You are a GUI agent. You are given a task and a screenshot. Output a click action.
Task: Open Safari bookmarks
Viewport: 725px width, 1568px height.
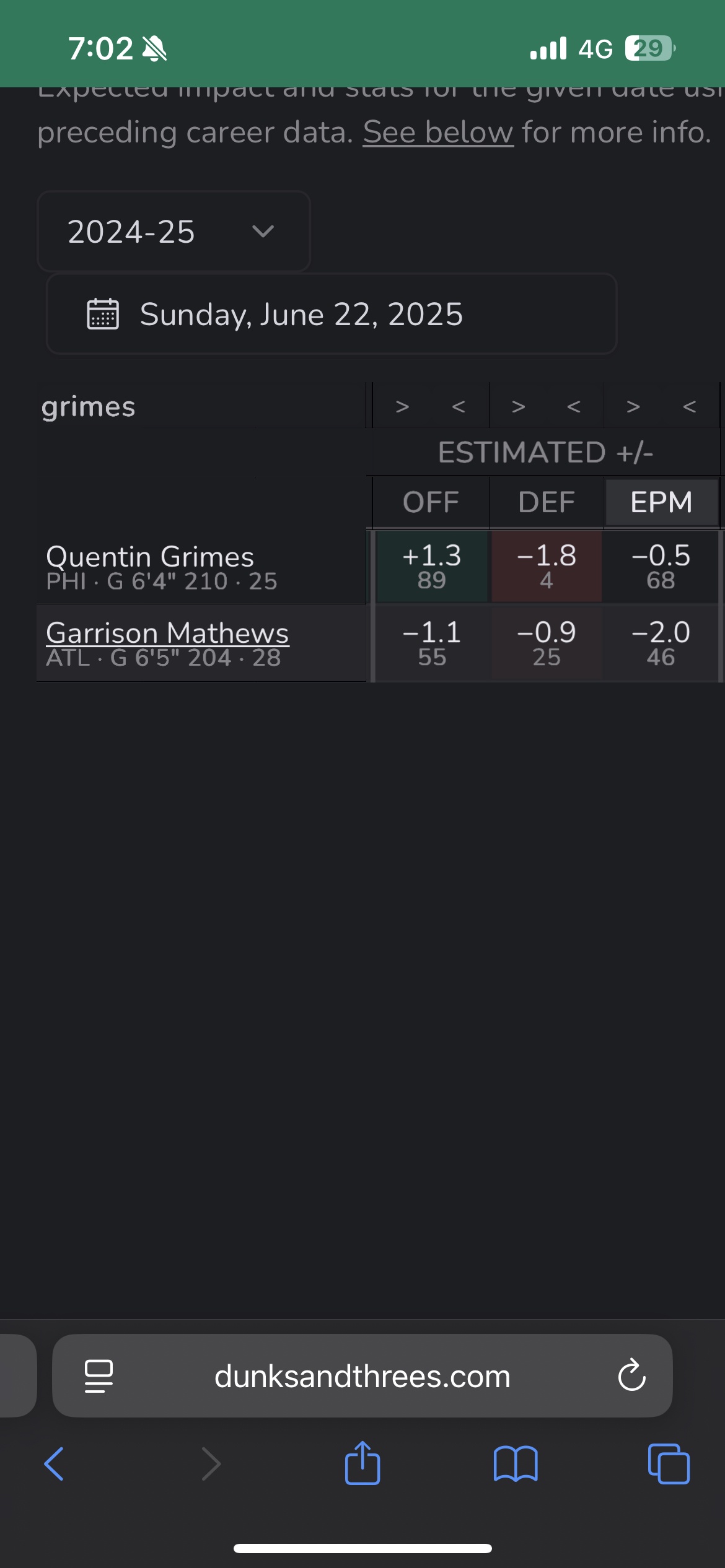coord(516,1464)
